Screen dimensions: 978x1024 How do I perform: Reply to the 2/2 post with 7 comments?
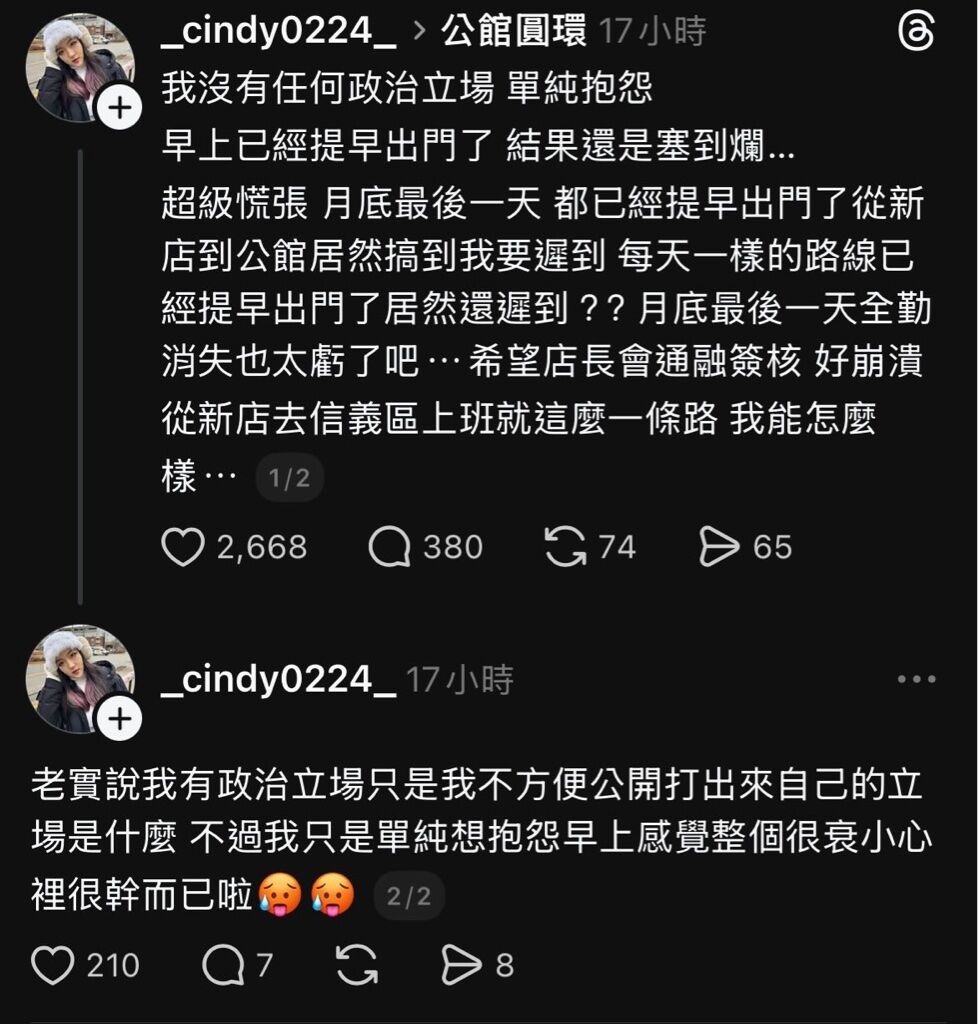click(x=223, y=965)
